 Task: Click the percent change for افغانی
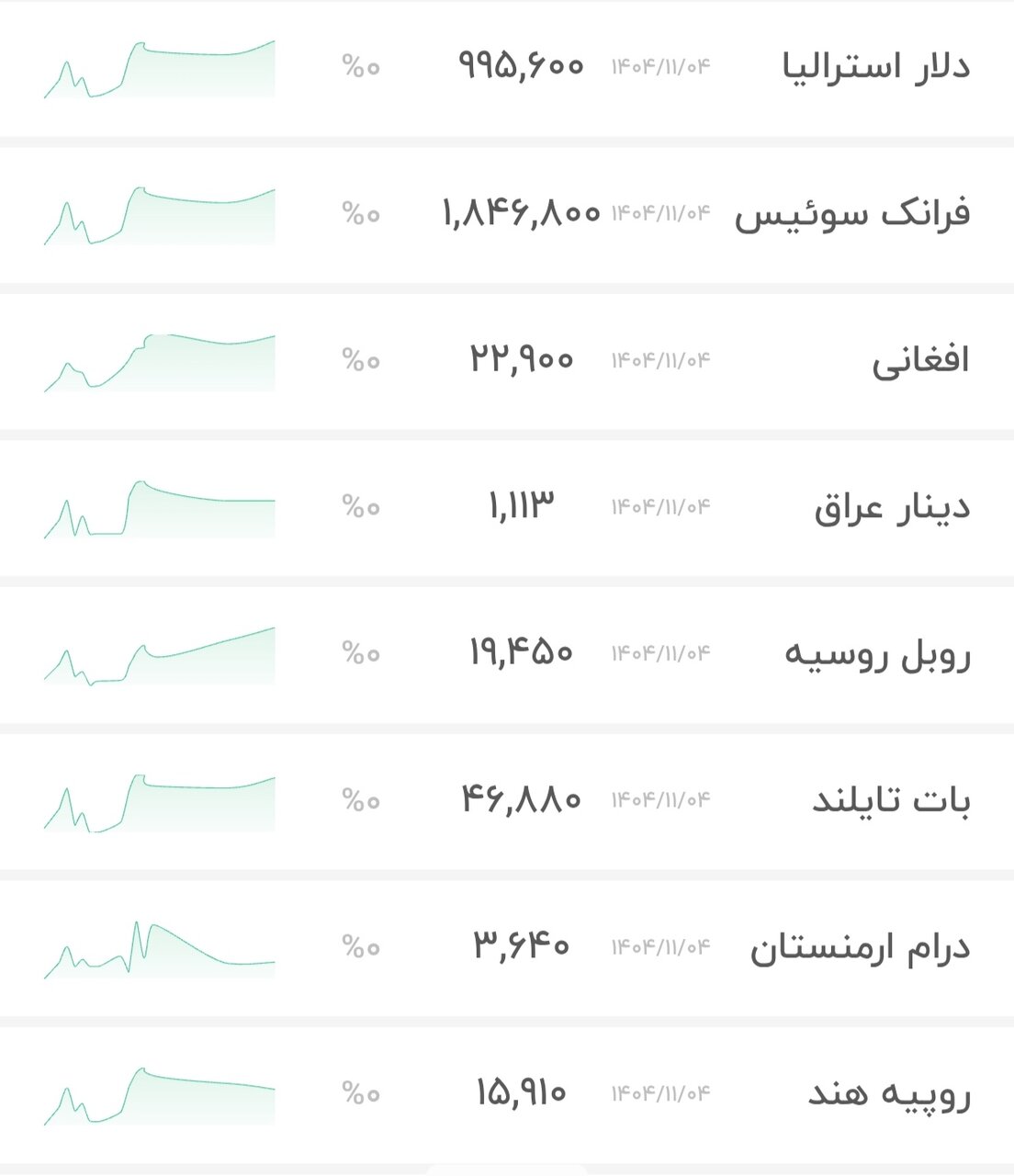coord(358,360)
